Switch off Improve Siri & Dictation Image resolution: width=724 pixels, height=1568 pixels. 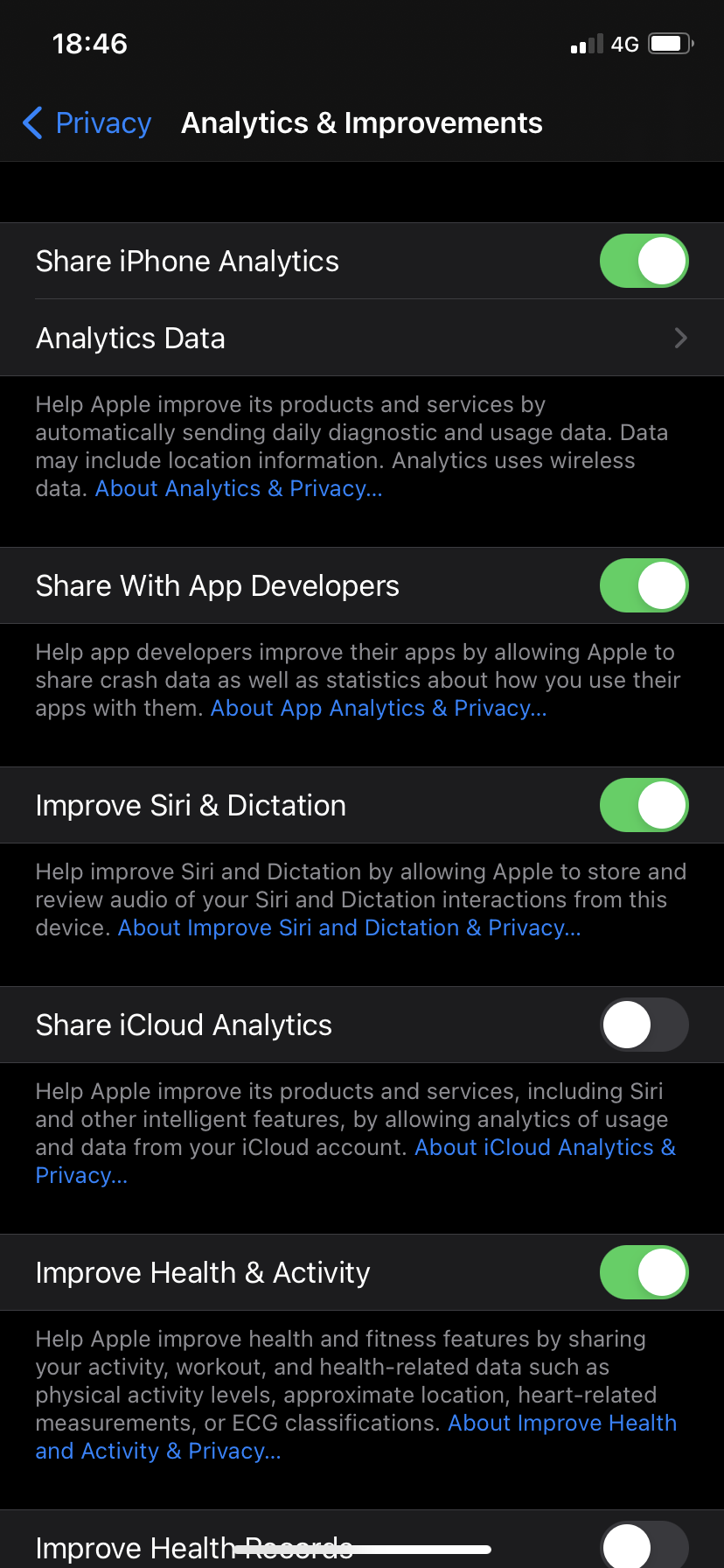[644, 805]
